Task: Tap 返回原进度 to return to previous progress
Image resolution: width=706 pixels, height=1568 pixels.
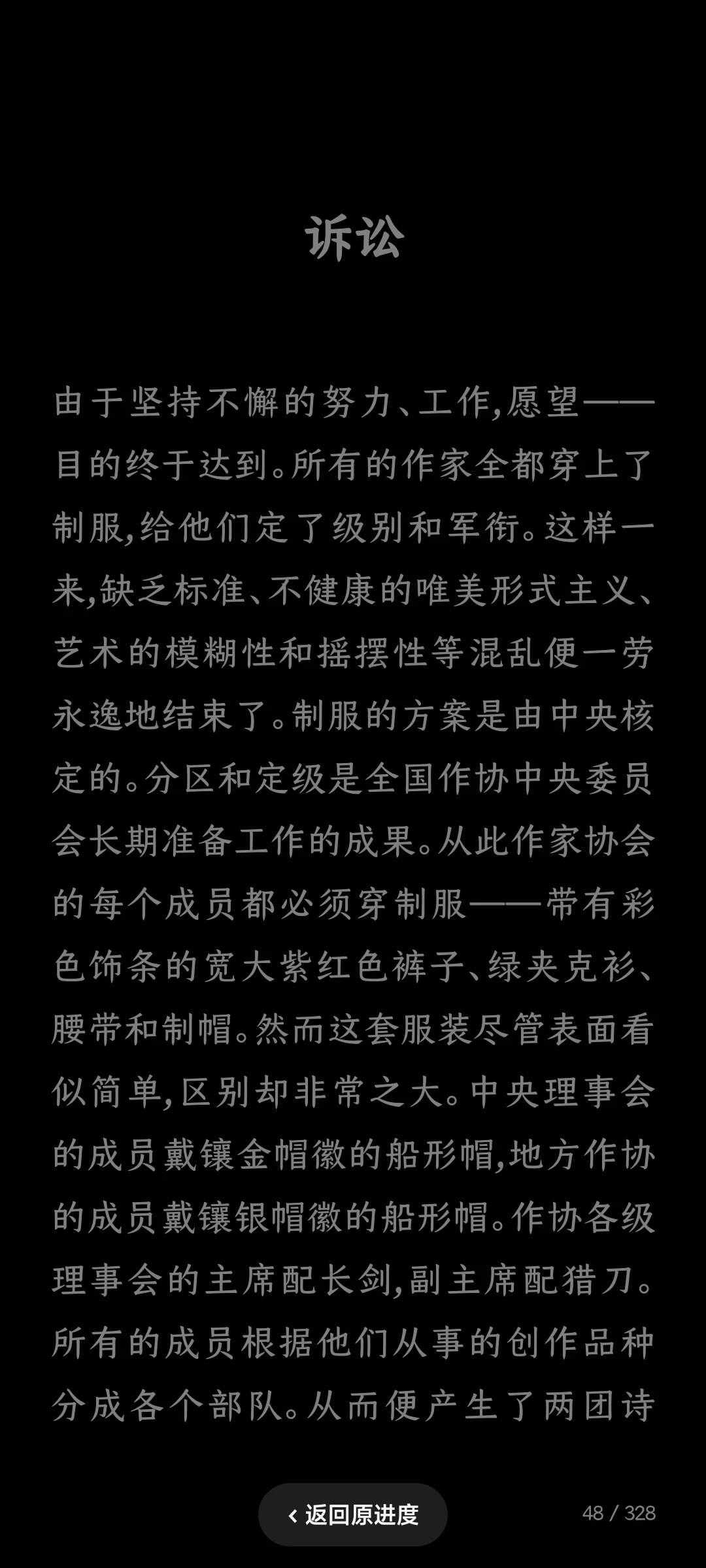Action: tap(353, 1514)
